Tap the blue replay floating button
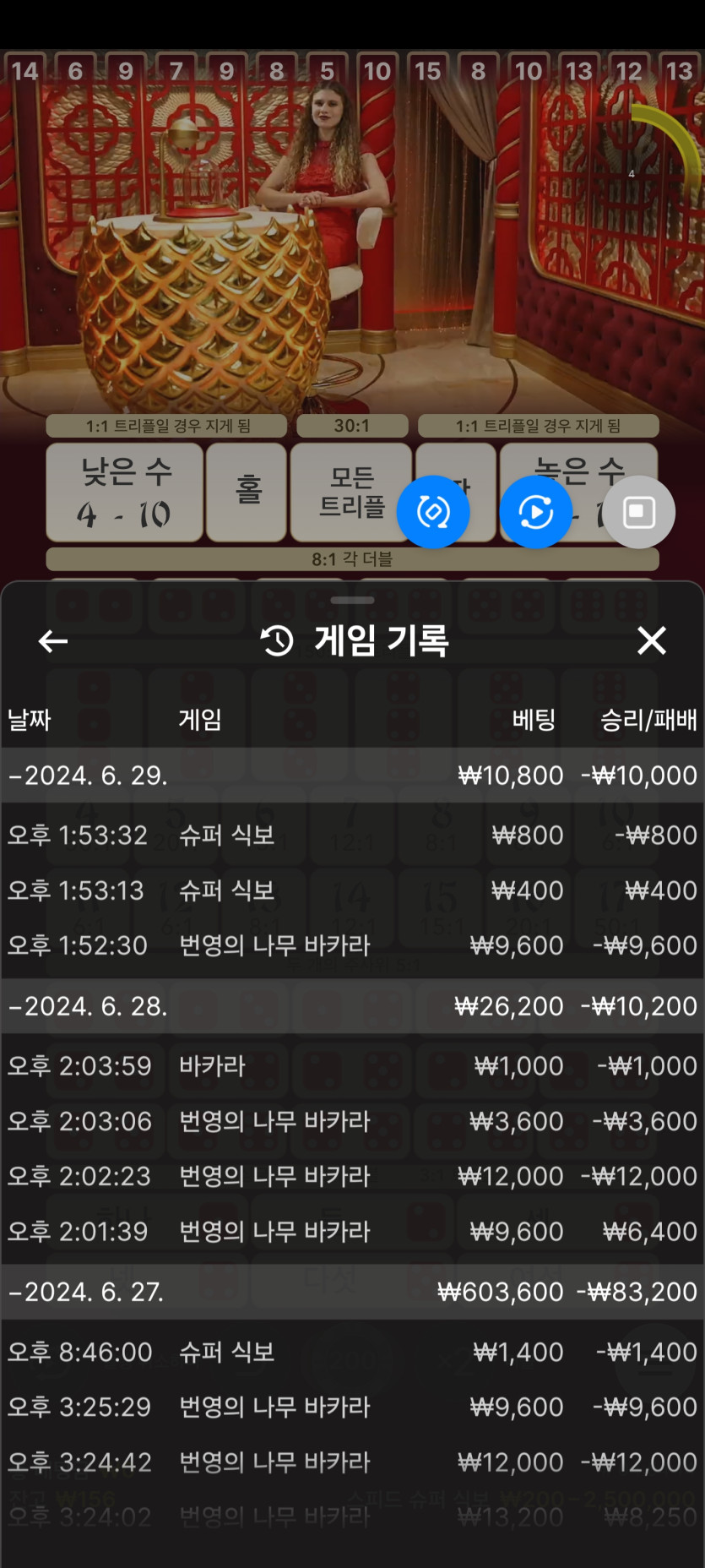 (535, 512)
